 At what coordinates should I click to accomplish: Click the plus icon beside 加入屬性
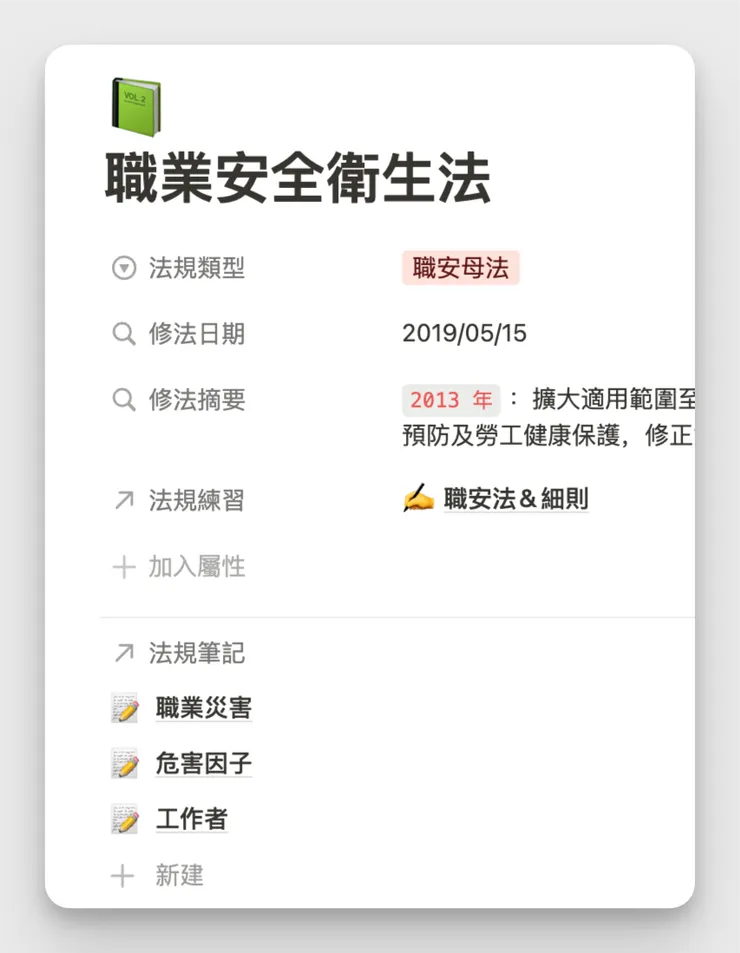point(123,566)
